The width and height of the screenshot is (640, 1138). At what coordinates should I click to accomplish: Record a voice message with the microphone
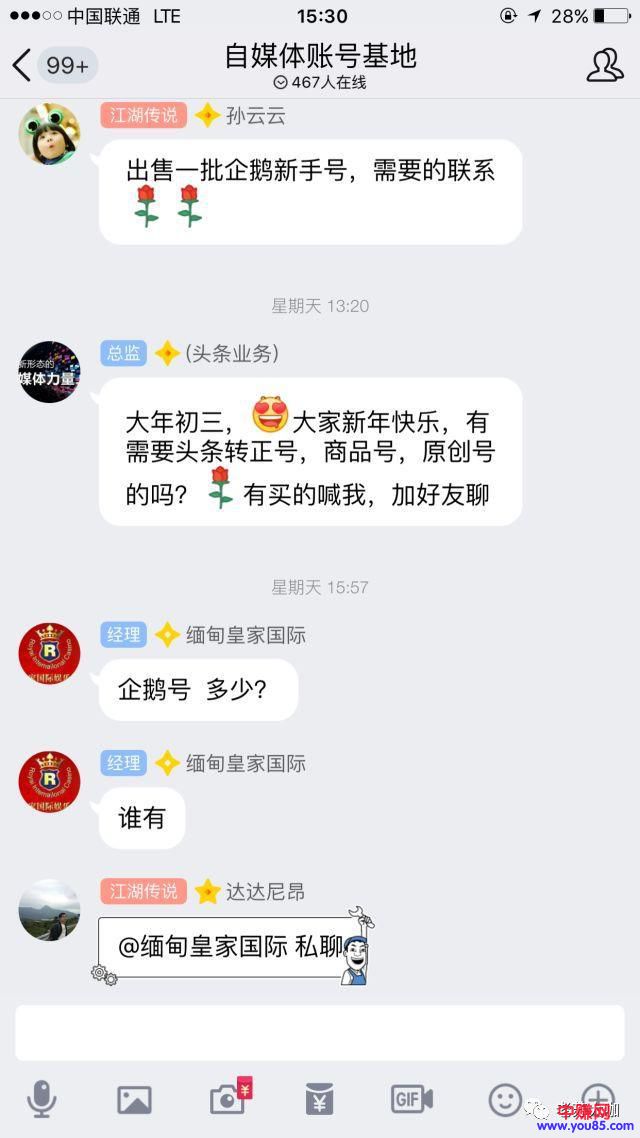[x=41, y=1100]
